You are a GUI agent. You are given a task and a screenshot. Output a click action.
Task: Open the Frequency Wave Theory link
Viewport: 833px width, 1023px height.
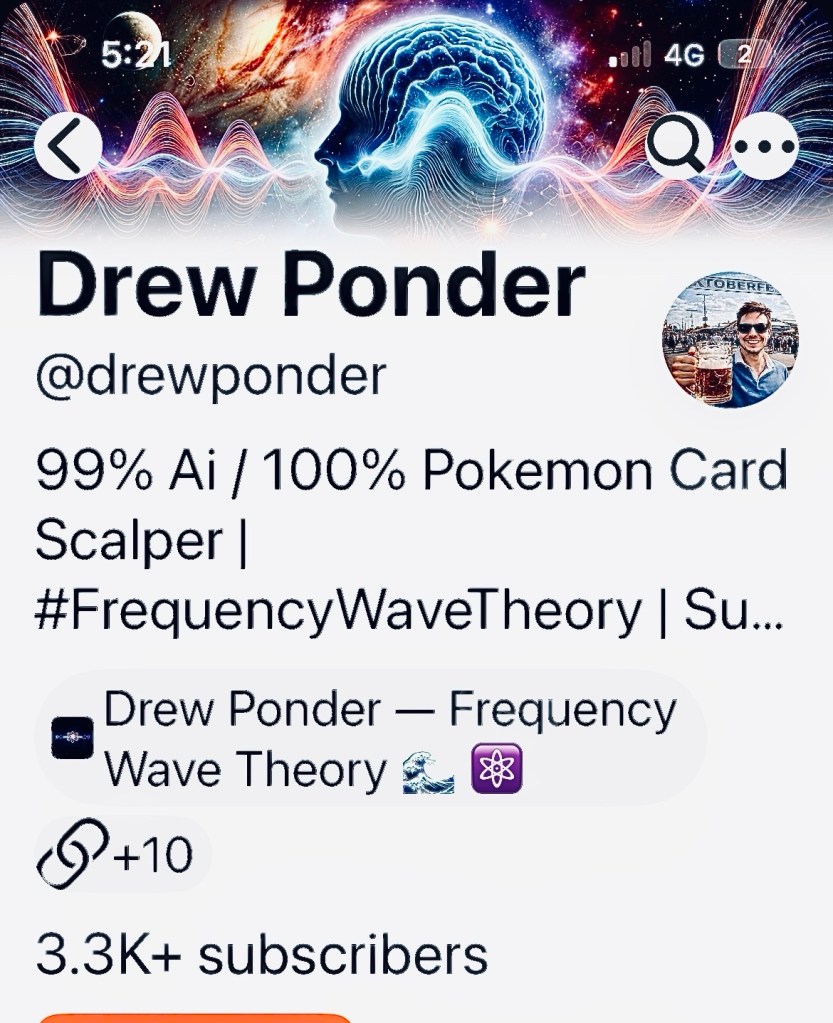coord(370,740)
